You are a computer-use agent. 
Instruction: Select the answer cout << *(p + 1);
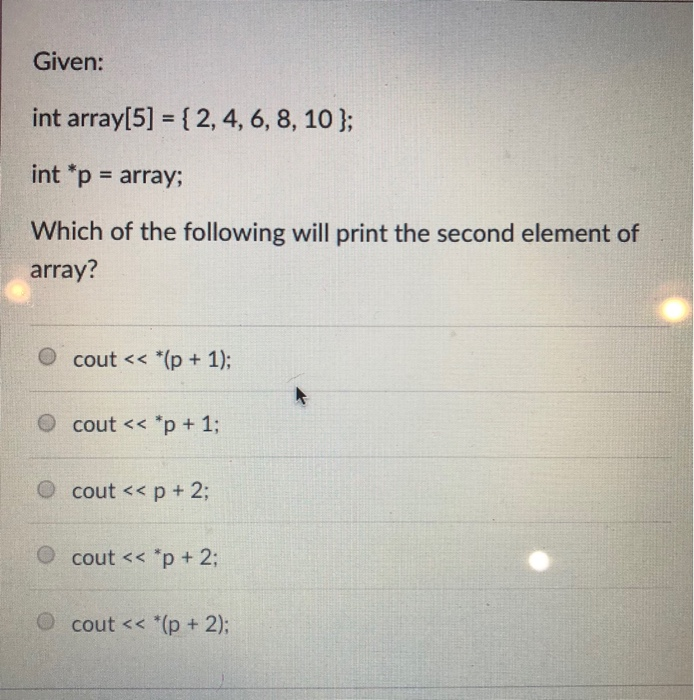(x=46, y=358)
